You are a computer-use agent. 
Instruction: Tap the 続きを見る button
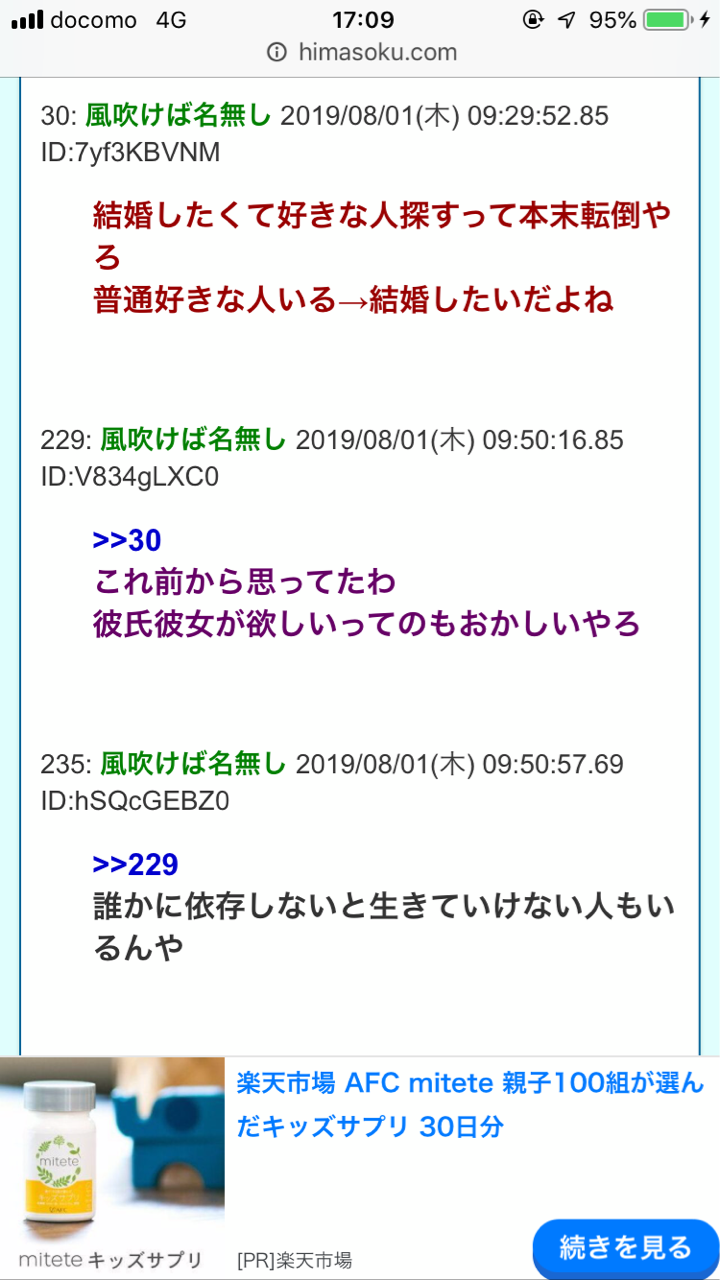(625, 1247)
